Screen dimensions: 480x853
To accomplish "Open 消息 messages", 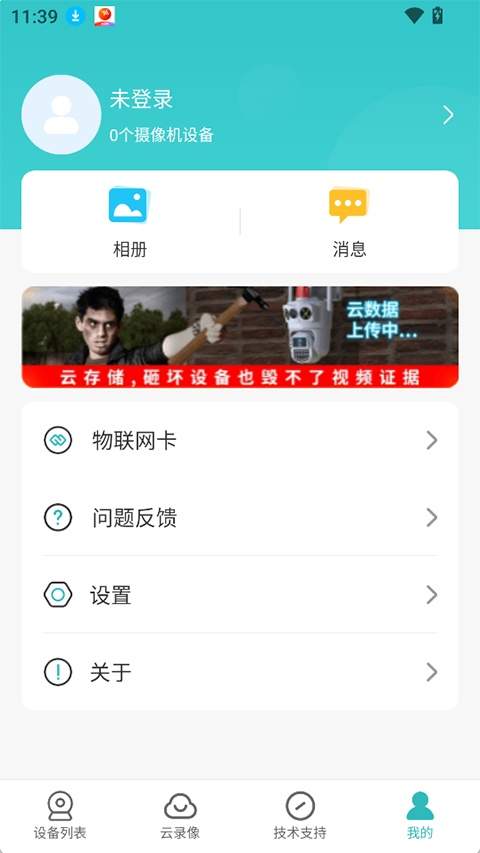I will [349, 222].
